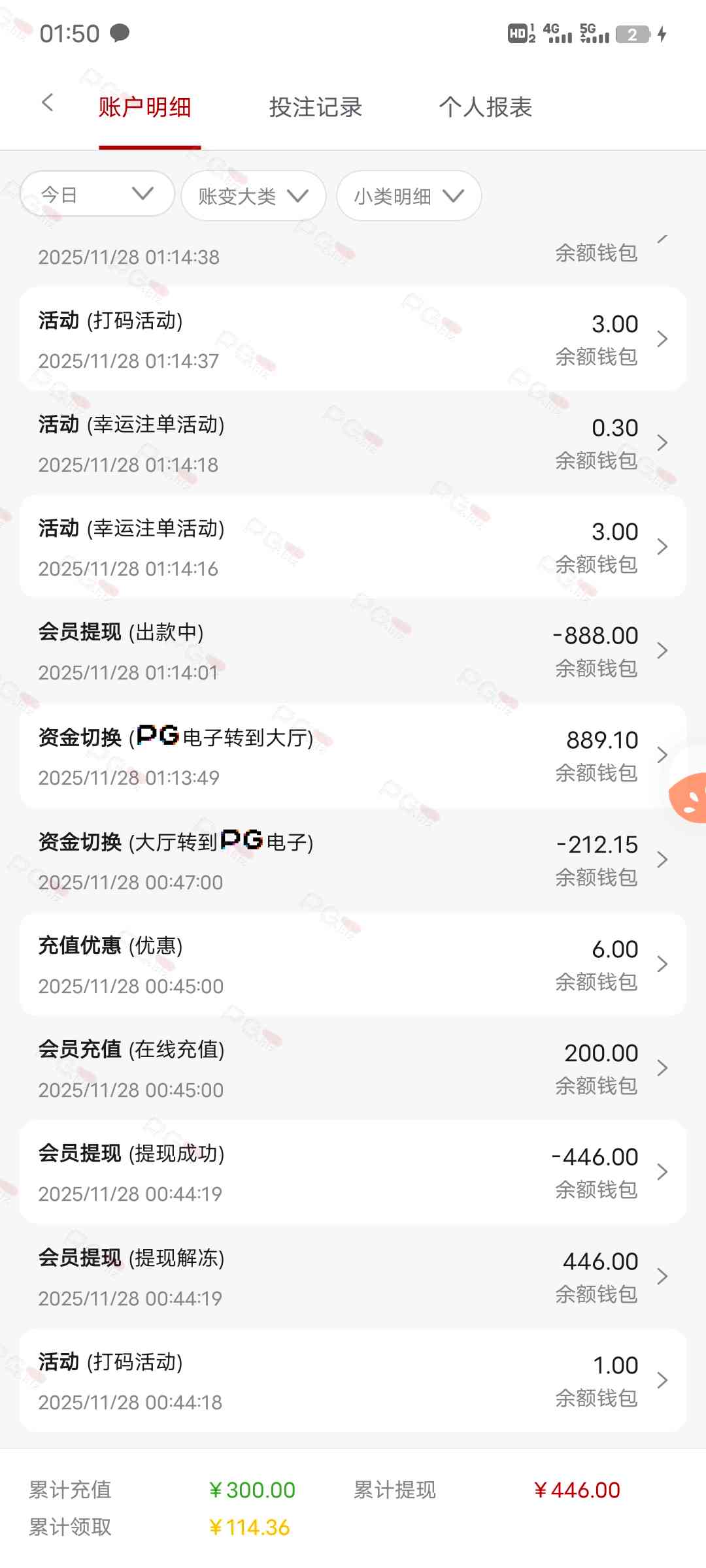View the 会员提现 (提现解冻) 446.00 record
The image size is (706, 1568).
pyautogui.click(x=353, y=1277)
